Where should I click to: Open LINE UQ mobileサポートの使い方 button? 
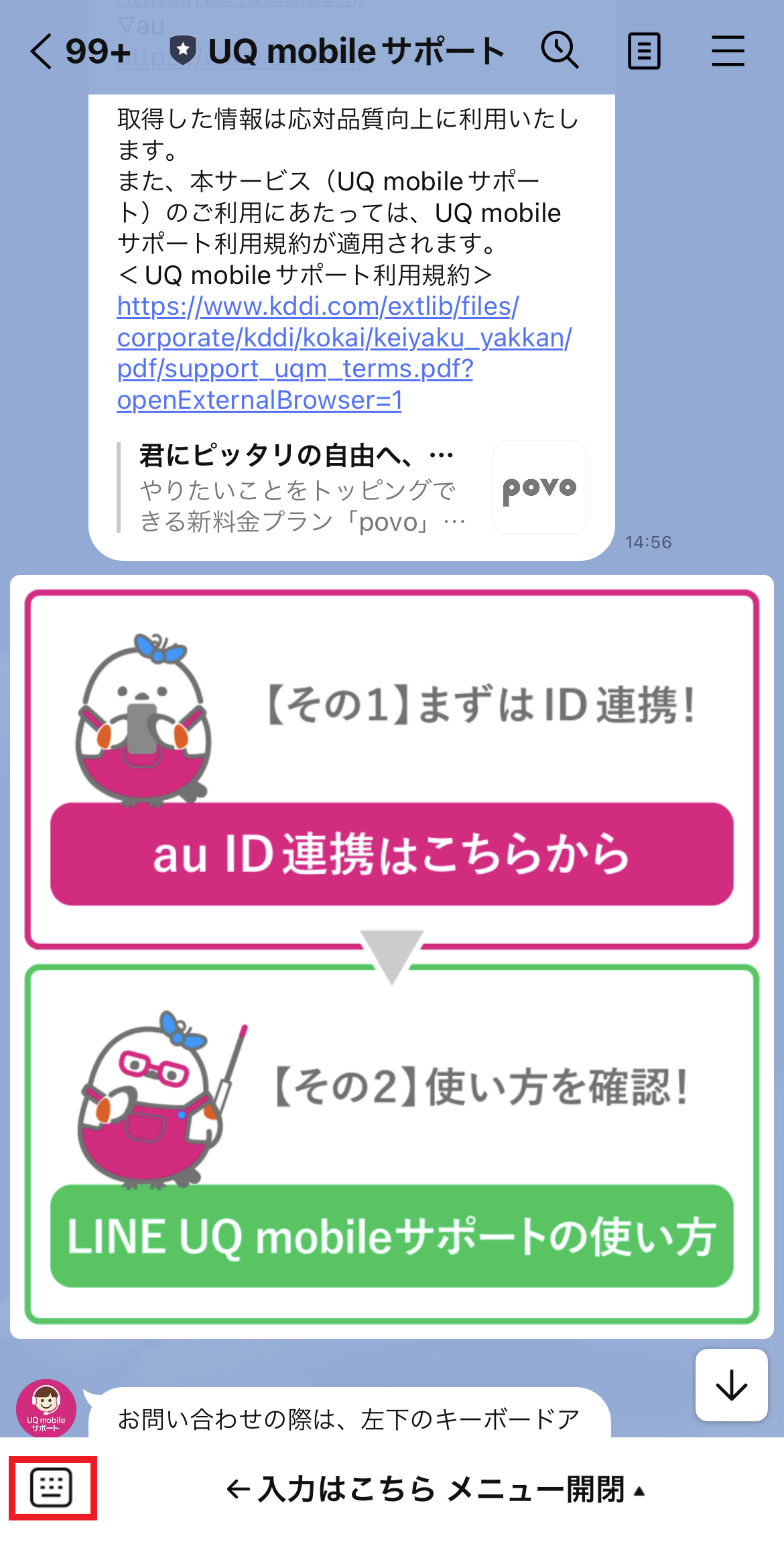point(391,1236)
